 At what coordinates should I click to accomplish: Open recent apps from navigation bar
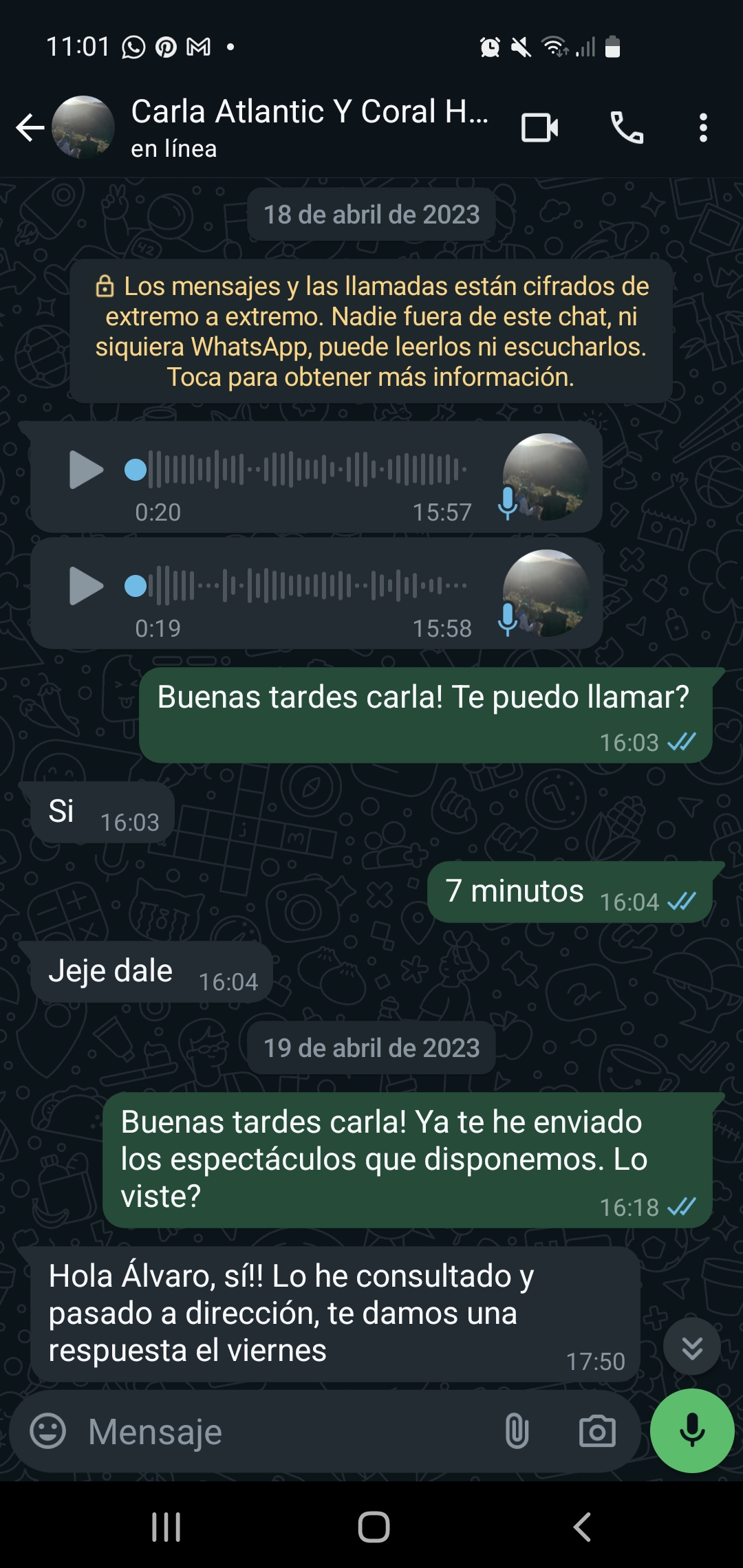pyautogui.click(x=166, y=1527)
